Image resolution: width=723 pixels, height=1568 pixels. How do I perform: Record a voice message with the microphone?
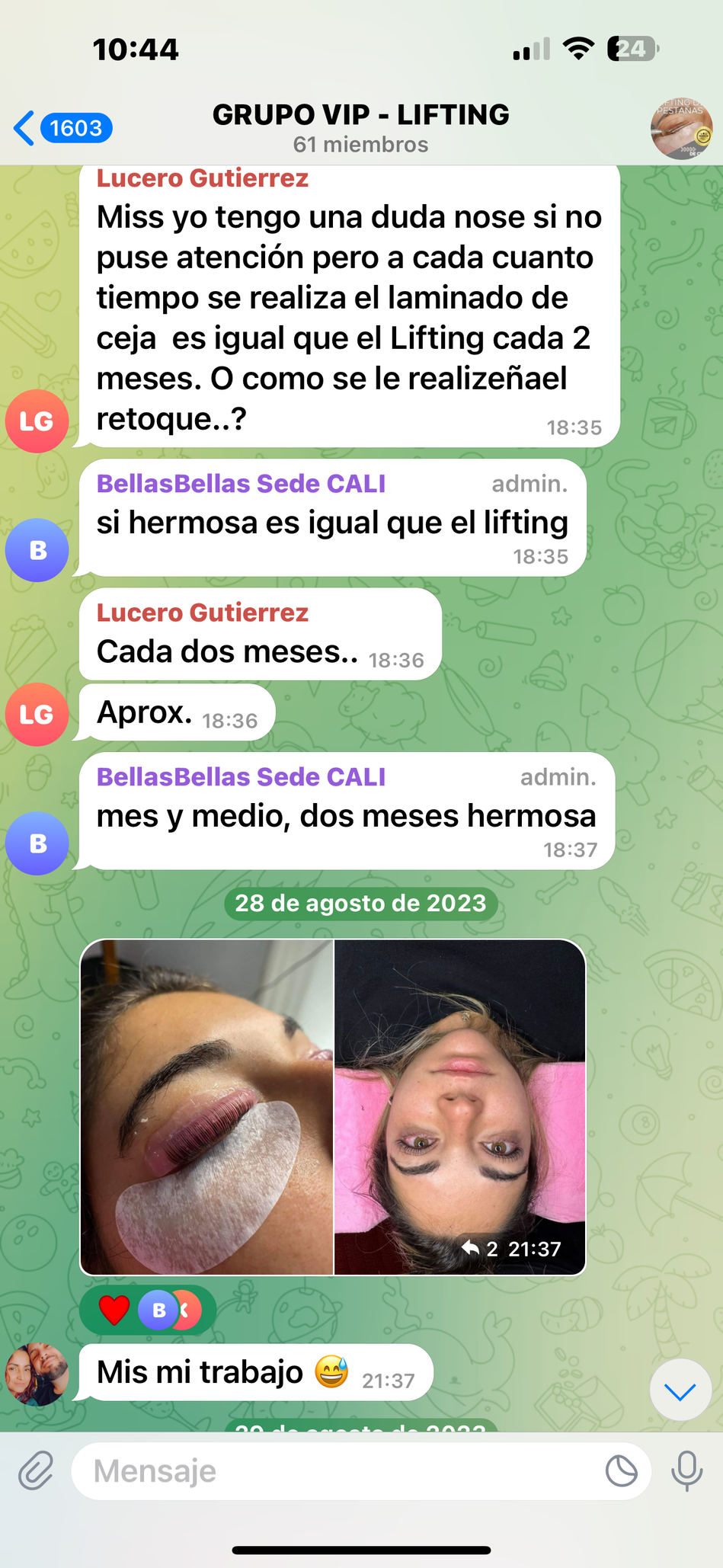point(686,1470)
